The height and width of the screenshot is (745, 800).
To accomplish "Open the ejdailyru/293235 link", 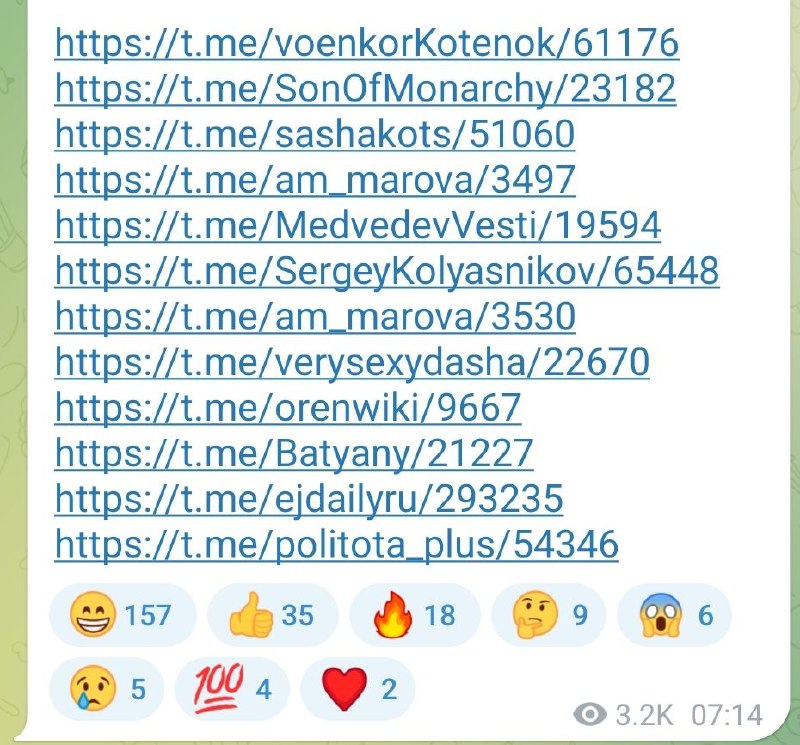I will 309,499.
